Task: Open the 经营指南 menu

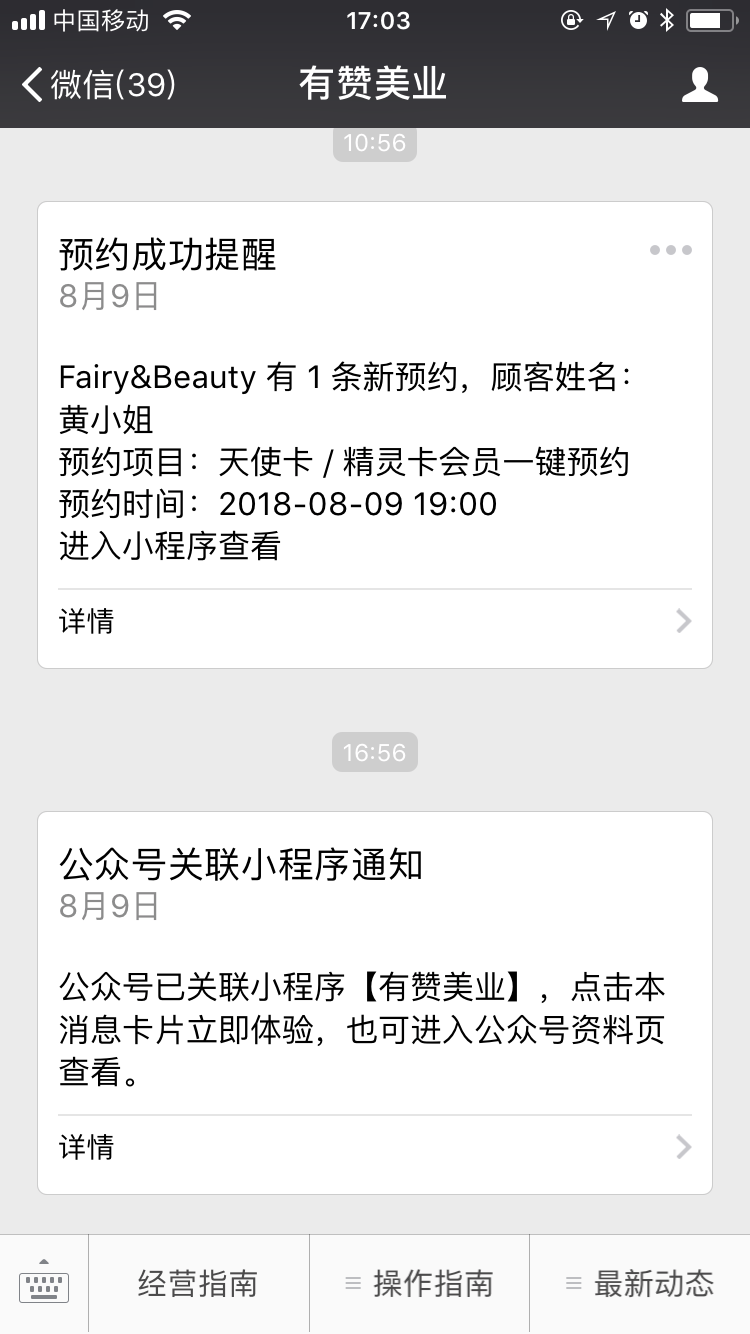Action: click(x=198, y=1284)
